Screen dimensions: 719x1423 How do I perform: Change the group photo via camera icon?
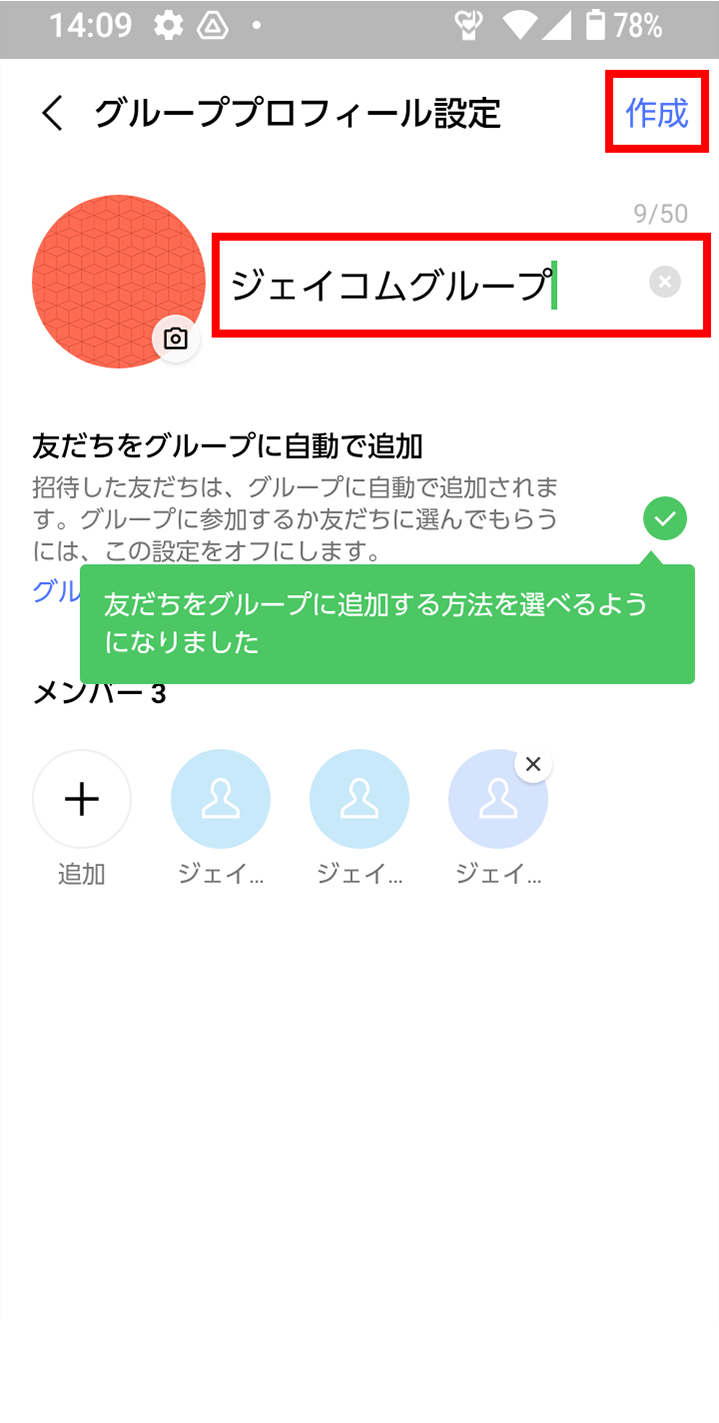pos(176,339)
